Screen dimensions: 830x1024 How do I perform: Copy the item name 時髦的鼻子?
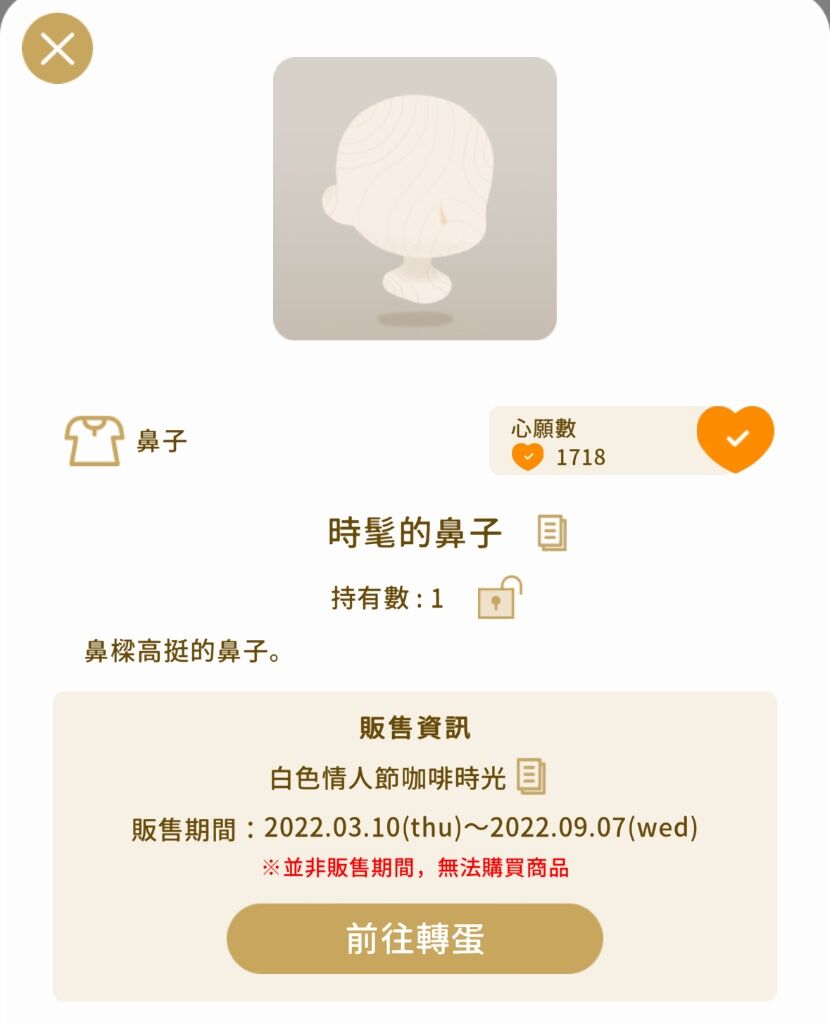click(552, 533)
